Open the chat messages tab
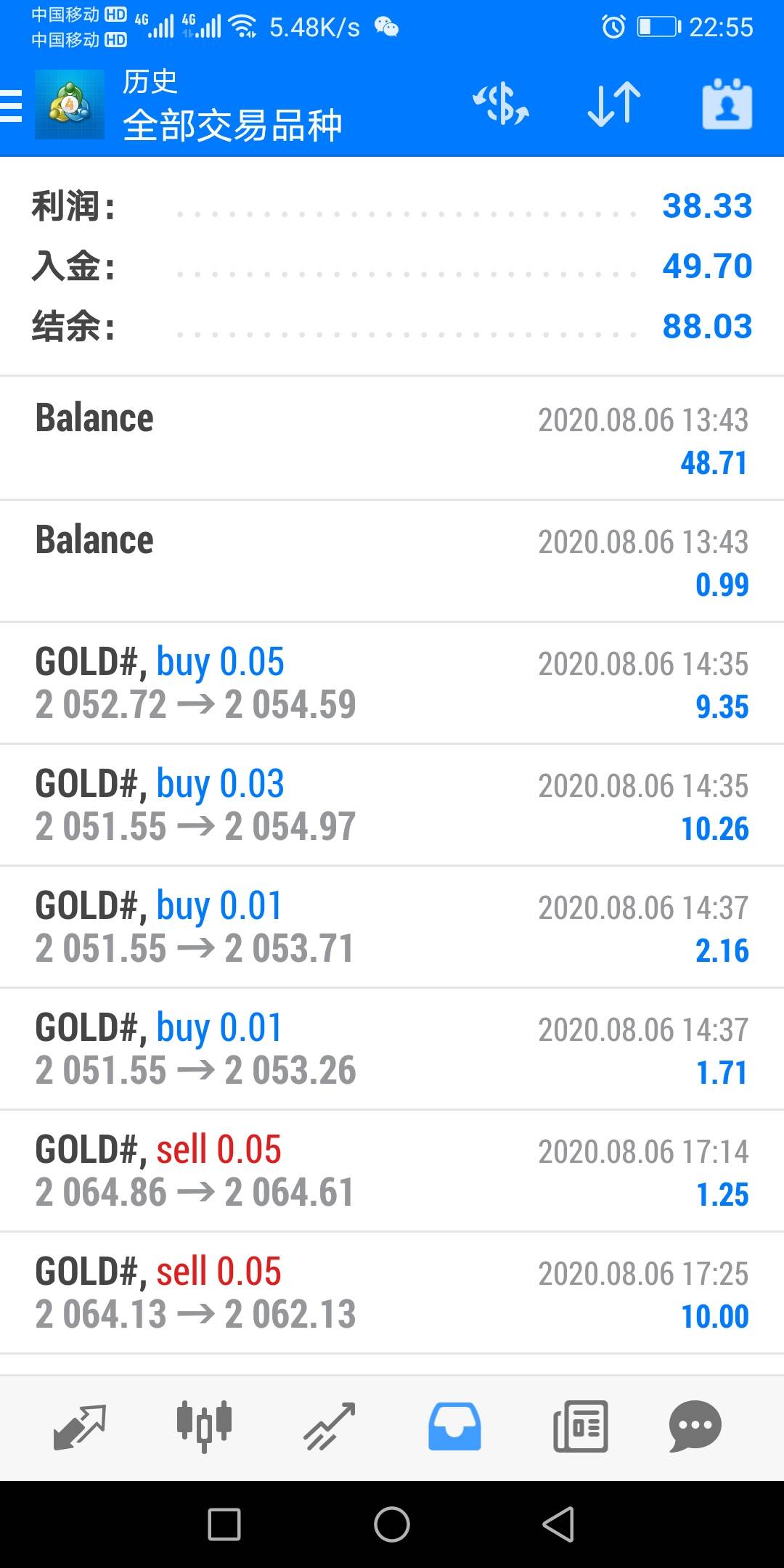 tap(695, 1426)
